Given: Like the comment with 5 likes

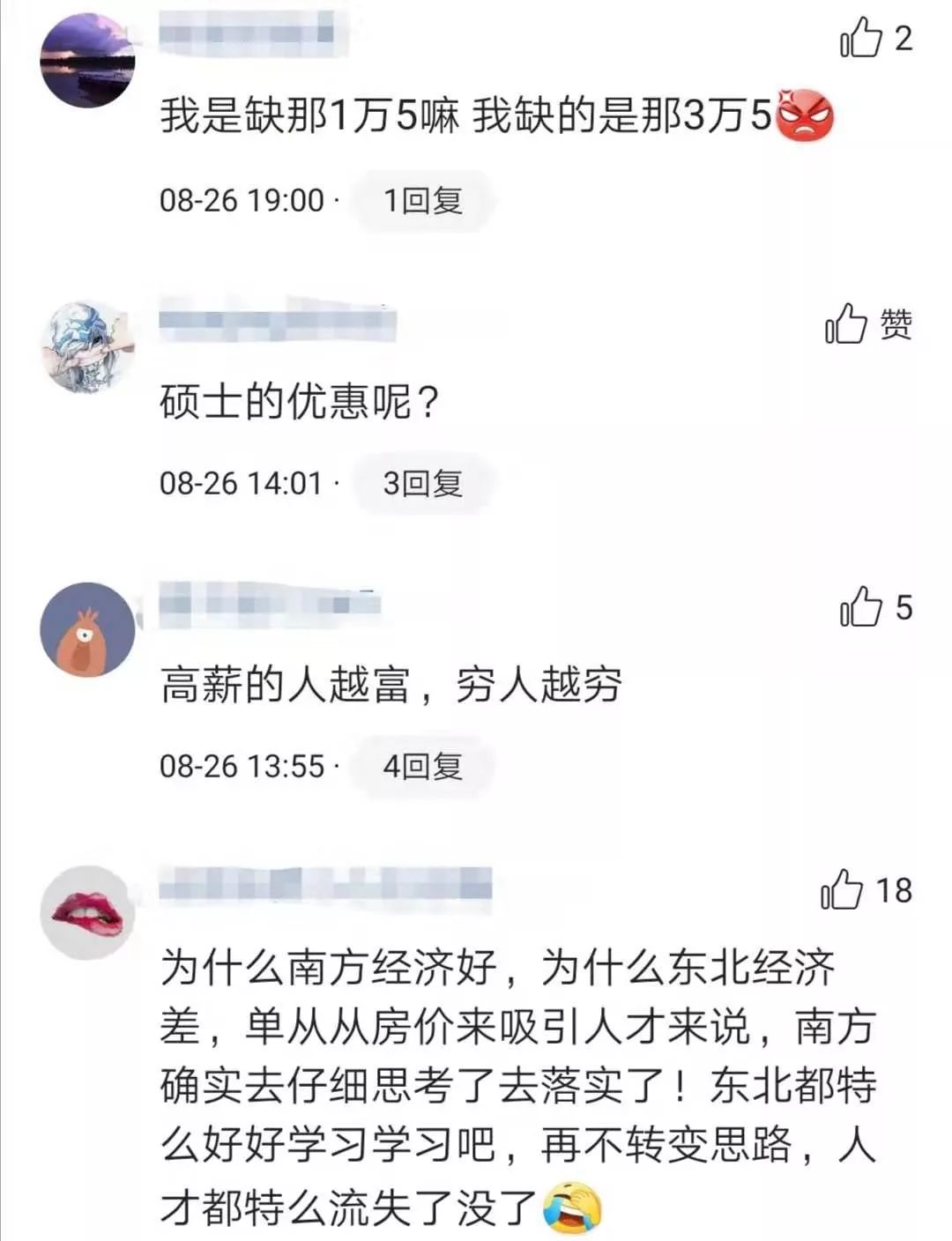Looking at the screenshot, I should 862,606.
